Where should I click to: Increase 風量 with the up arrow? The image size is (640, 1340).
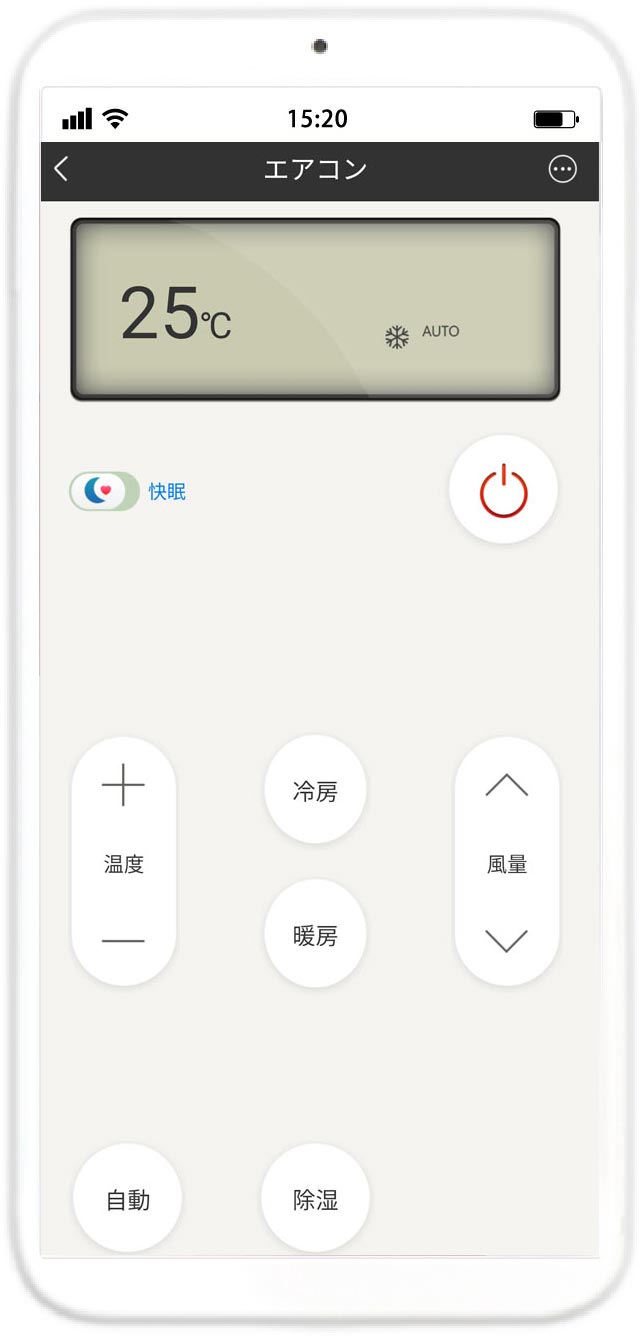click(506, 785)
